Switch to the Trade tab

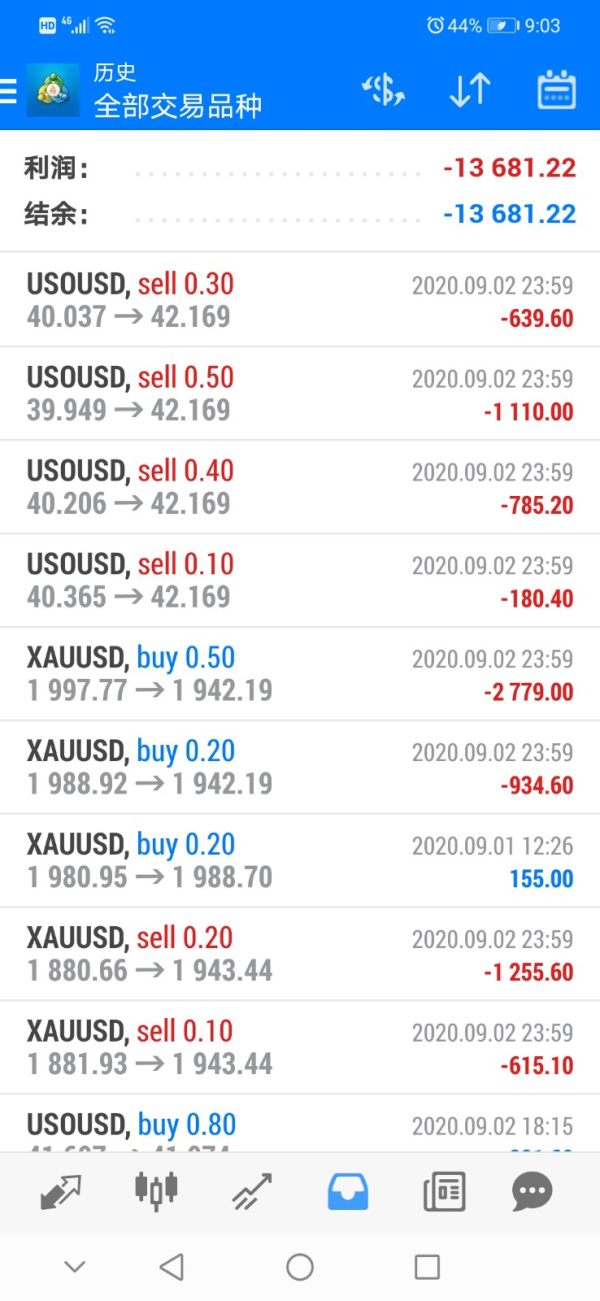tap(252, 1191)
